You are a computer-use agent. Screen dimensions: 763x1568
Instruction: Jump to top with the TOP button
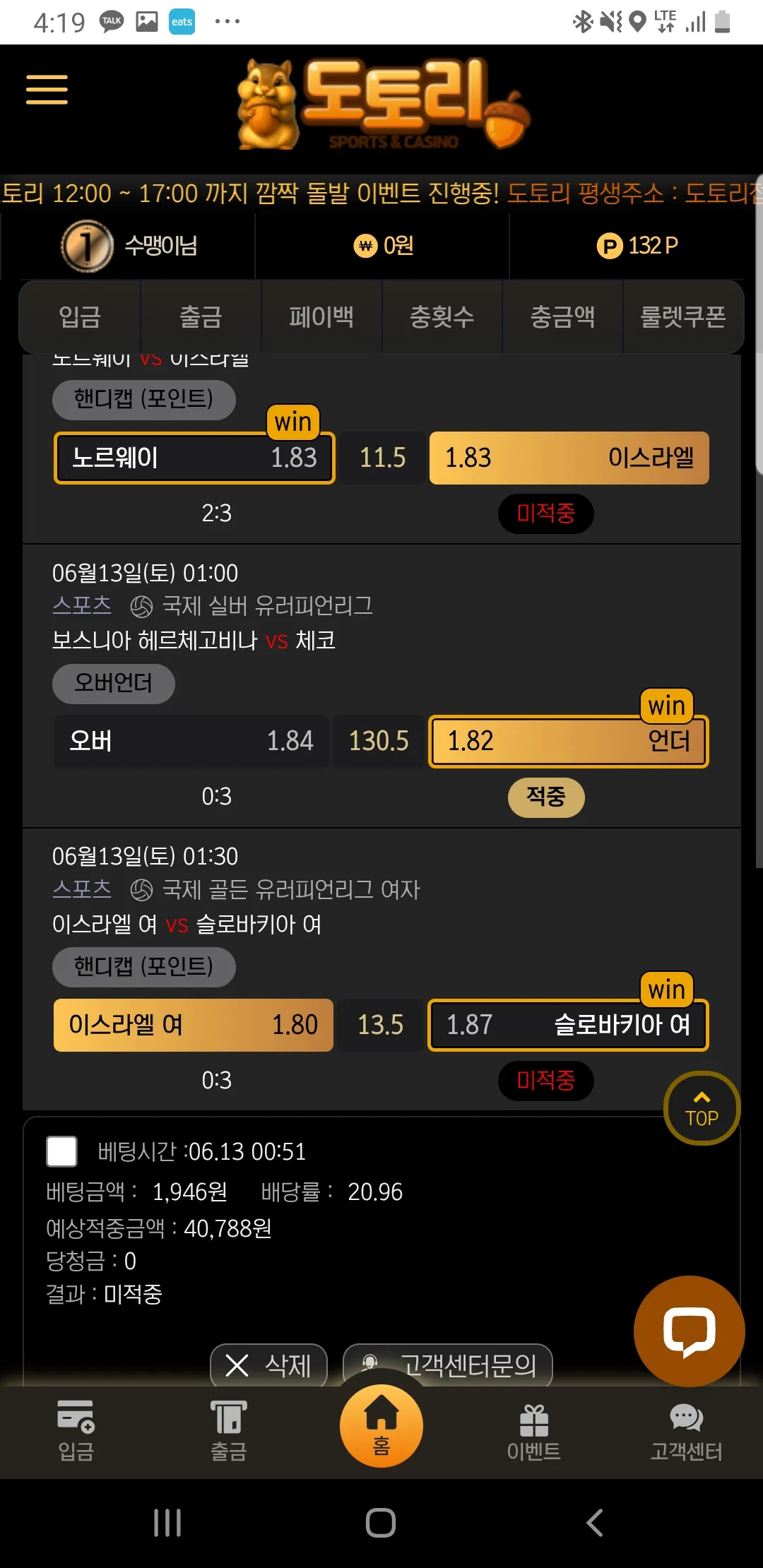(702, 1108)
